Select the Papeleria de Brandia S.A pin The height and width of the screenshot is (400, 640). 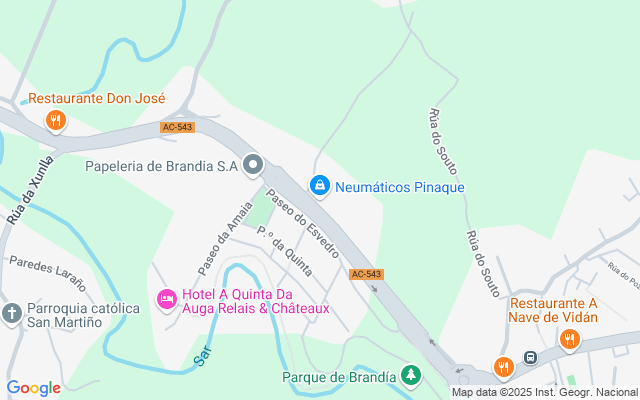click(253, 165)
